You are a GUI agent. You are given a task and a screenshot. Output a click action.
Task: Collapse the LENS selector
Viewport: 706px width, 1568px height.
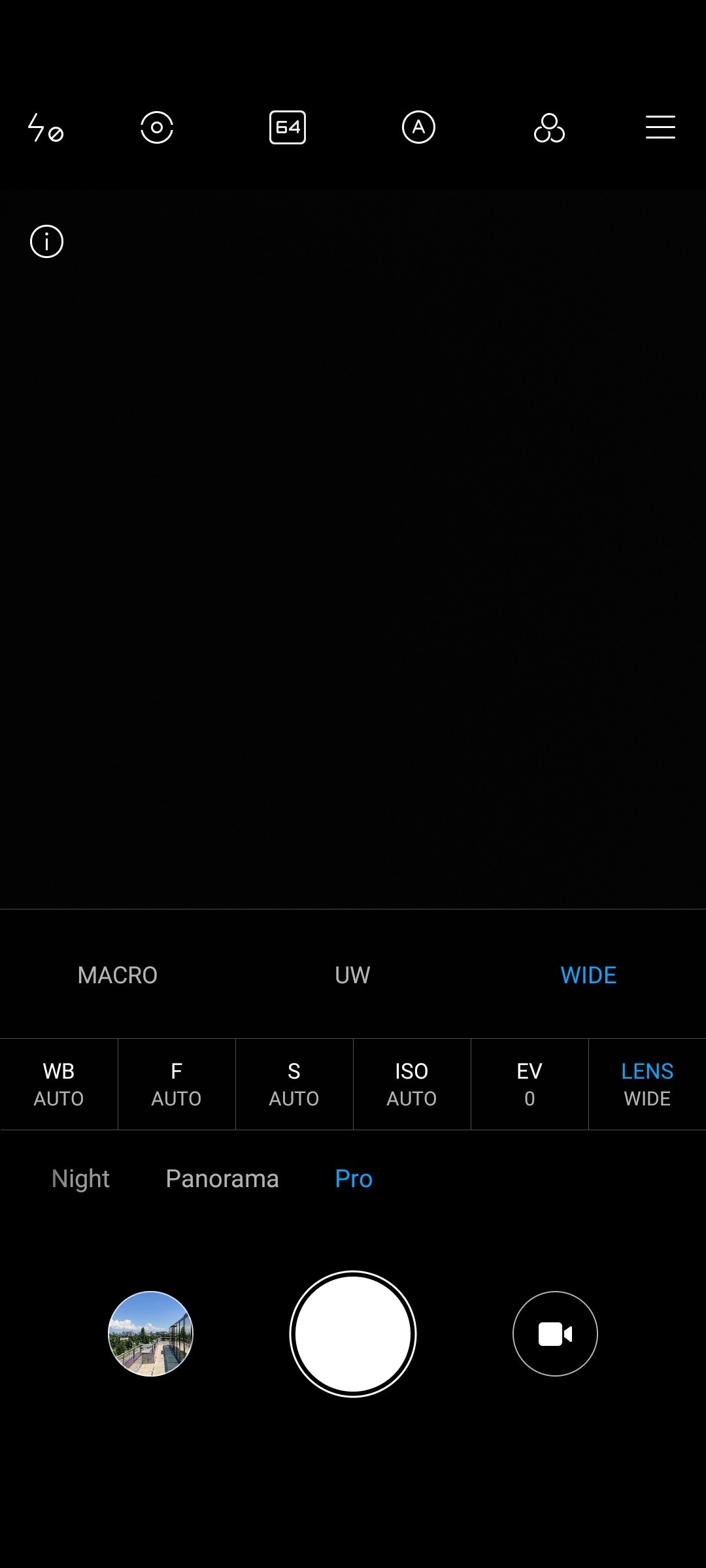pos(647,1085)
